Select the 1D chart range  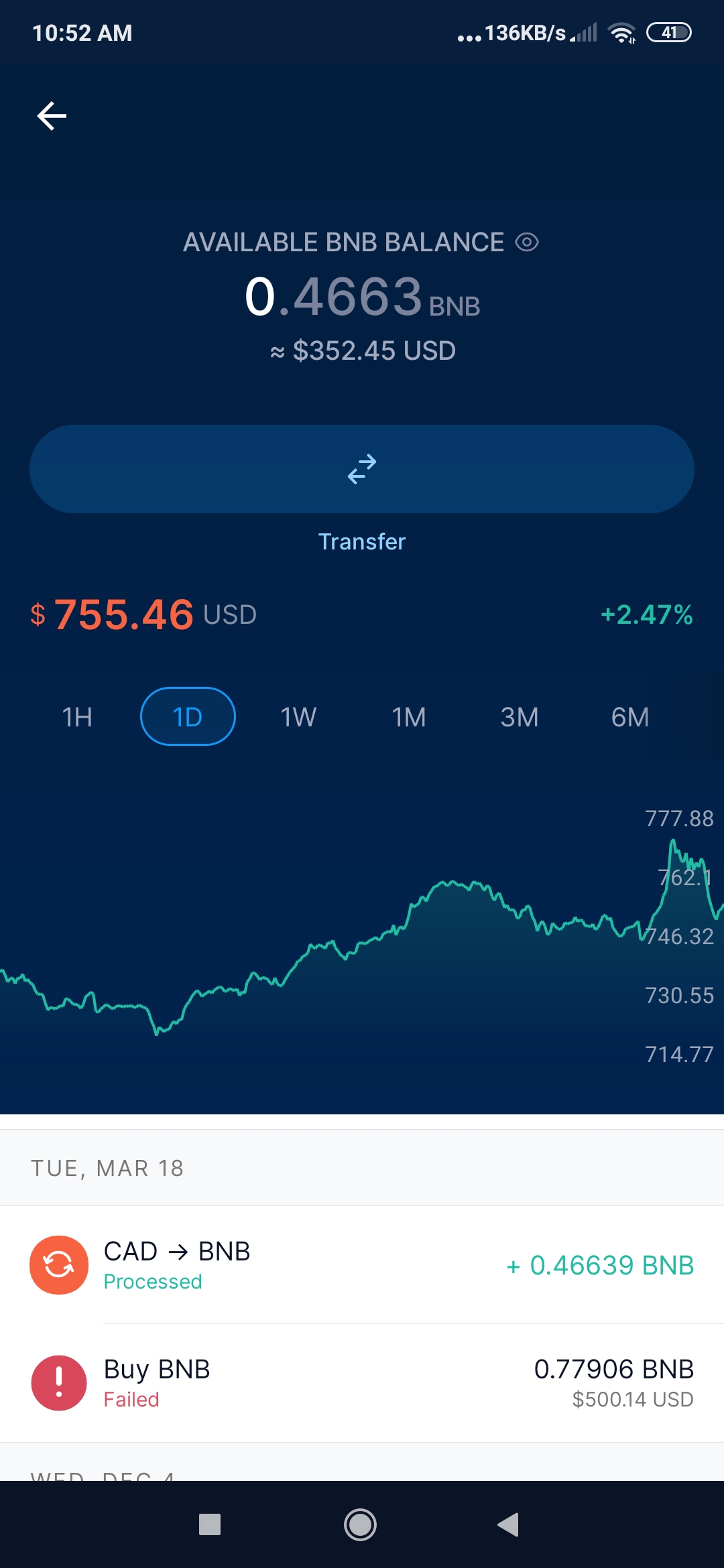click(188, 716)
